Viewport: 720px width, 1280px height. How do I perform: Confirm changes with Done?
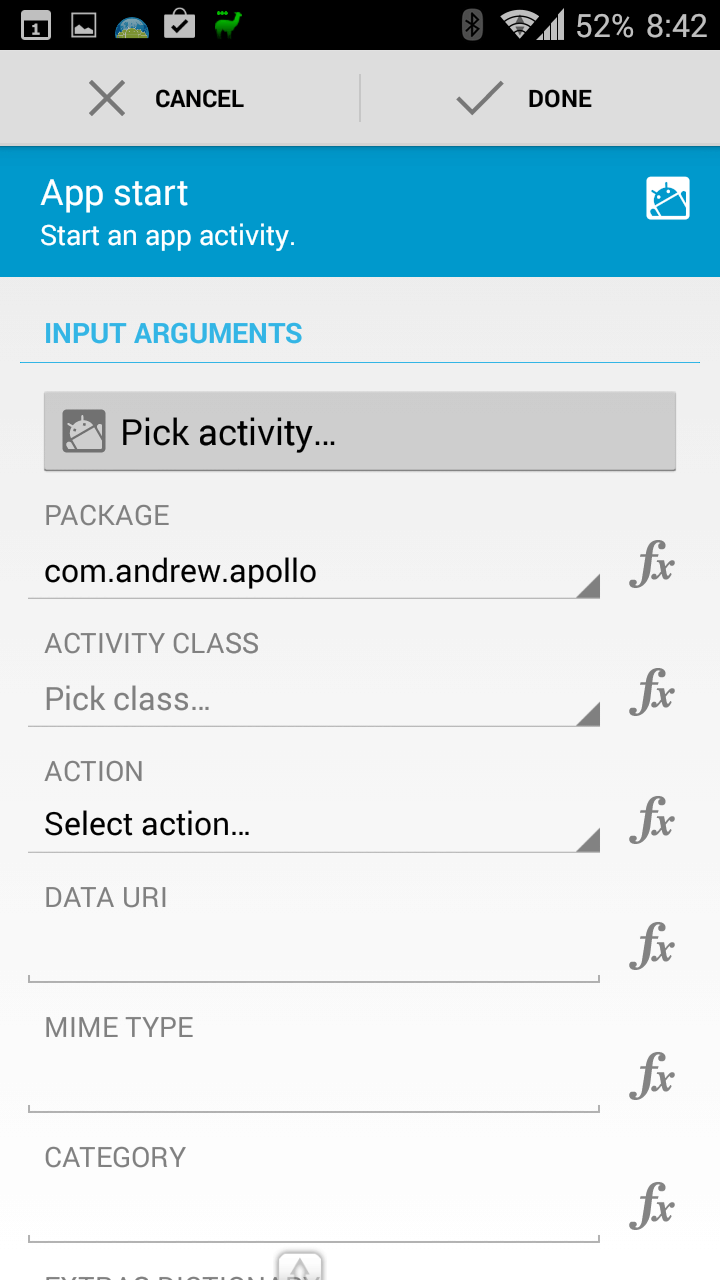540,99
